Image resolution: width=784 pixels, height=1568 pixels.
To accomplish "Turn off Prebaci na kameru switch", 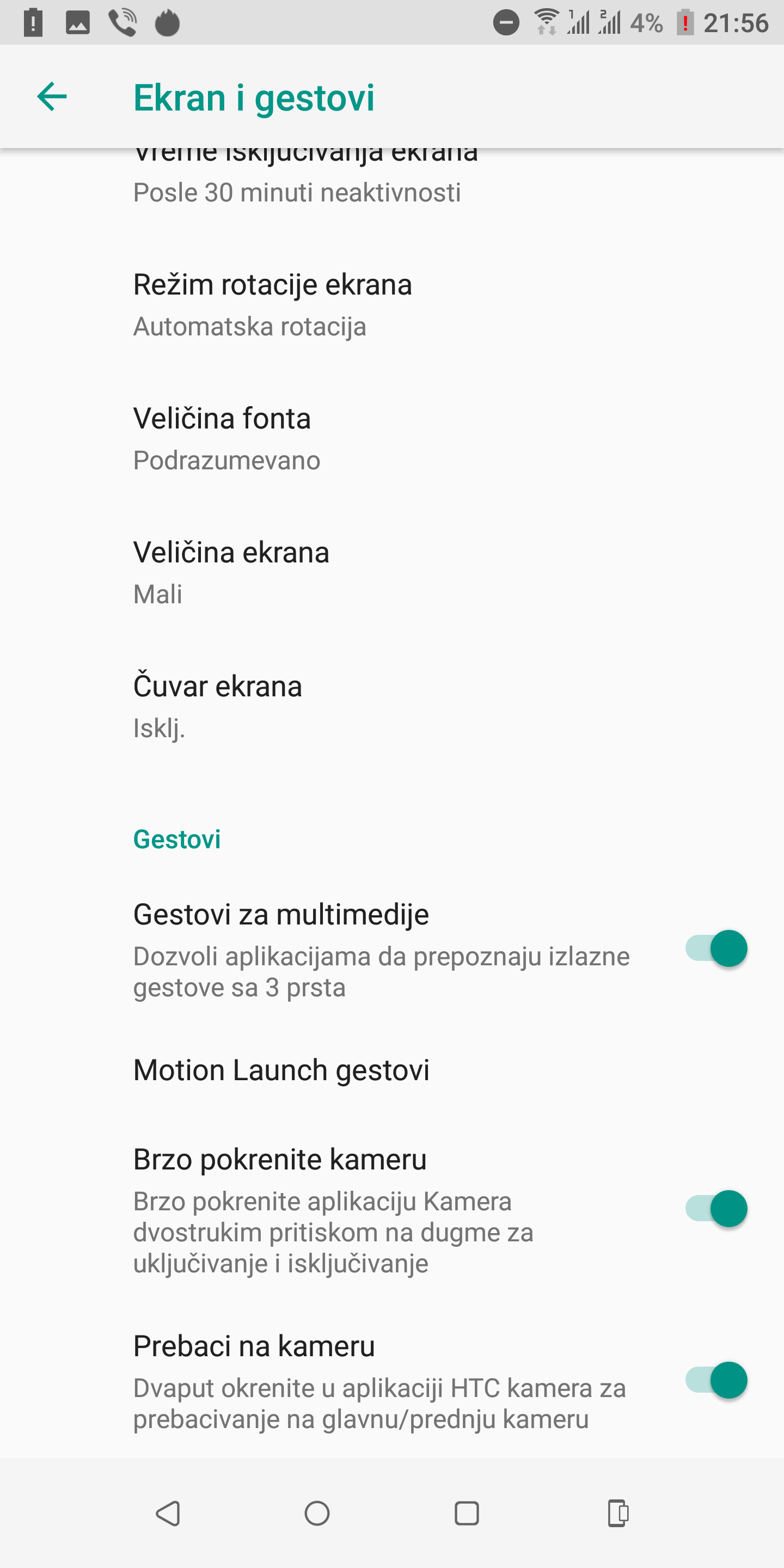I will (716, 1381).
